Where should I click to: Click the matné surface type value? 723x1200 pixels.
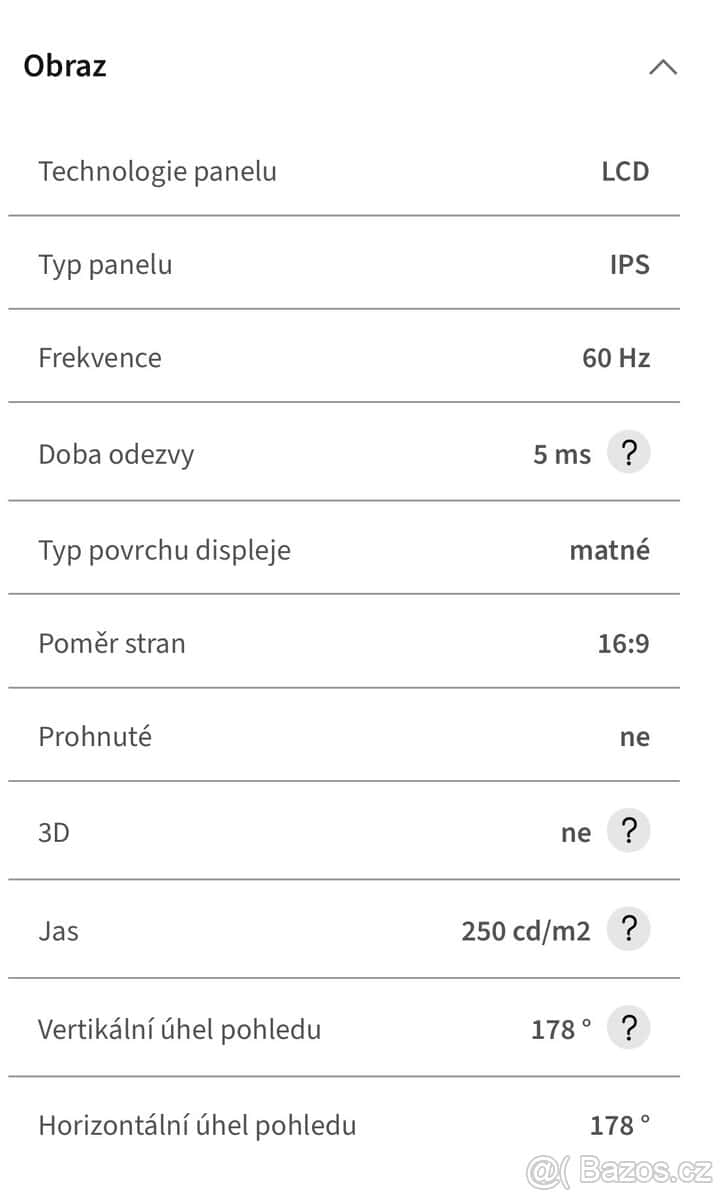(609, 549)
